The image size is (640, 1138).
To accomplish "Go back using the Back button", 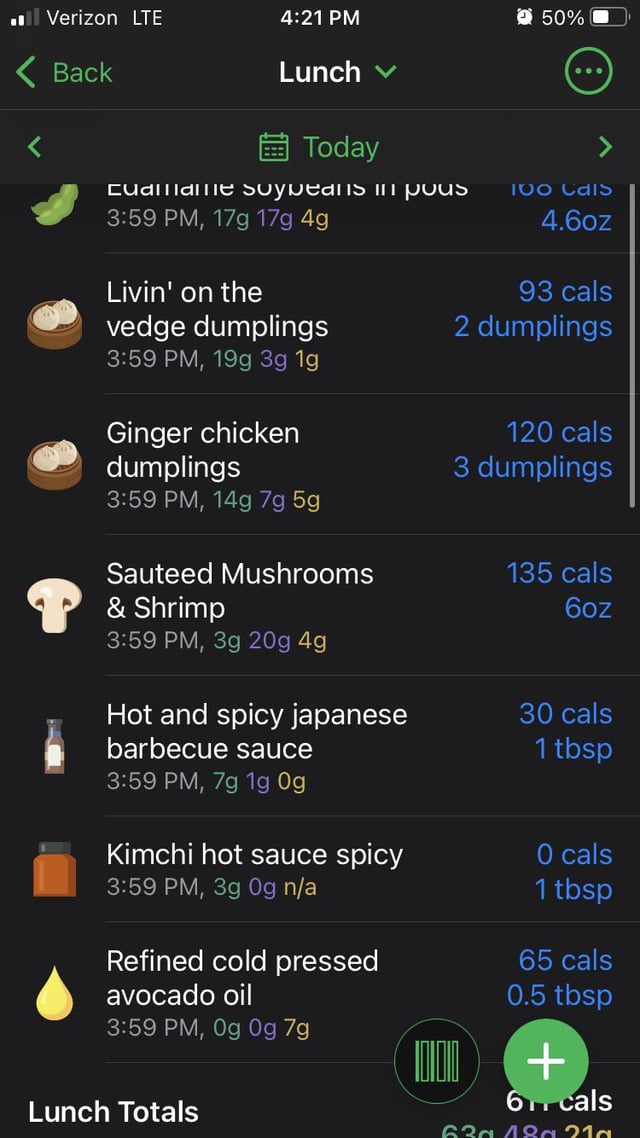I will [x=64, y=73].
